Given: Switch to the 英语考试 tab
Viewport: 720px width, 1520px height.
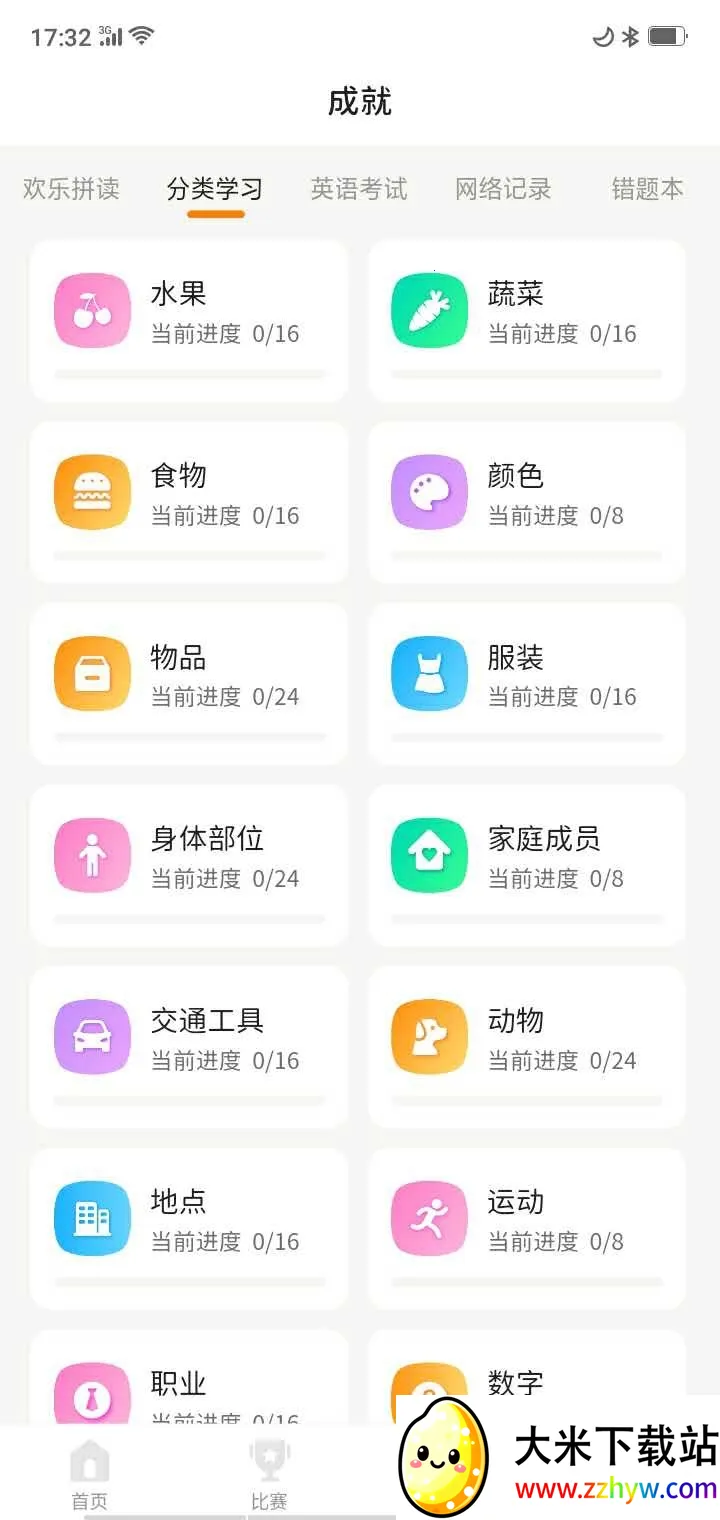Looking at the screenshot, I should pos(359,190).
